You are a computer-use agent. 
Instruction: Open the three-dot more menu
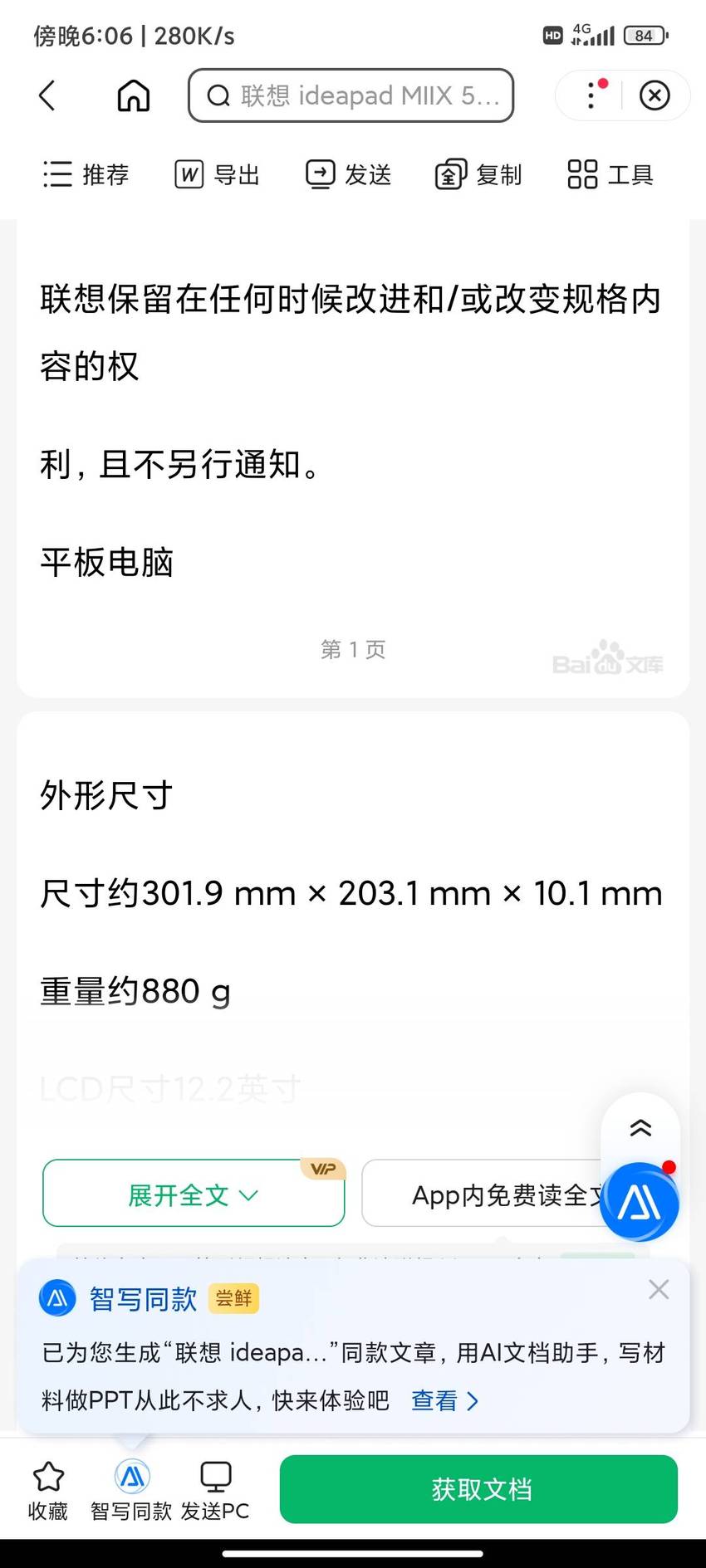(592, 95)
